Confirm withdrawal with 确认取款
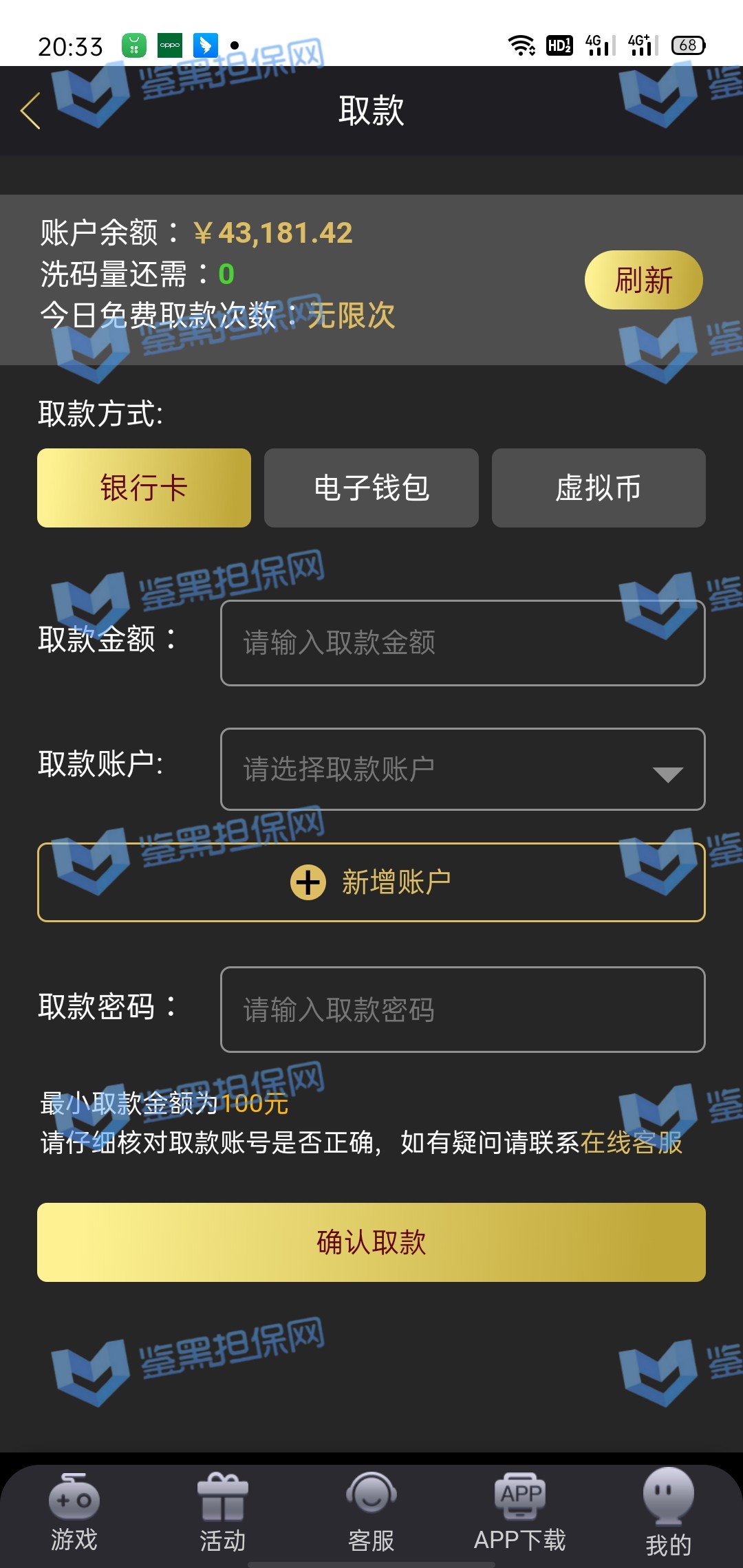Image resolution: width=743 pixels, height=1568 pixels. [371, 1242]
